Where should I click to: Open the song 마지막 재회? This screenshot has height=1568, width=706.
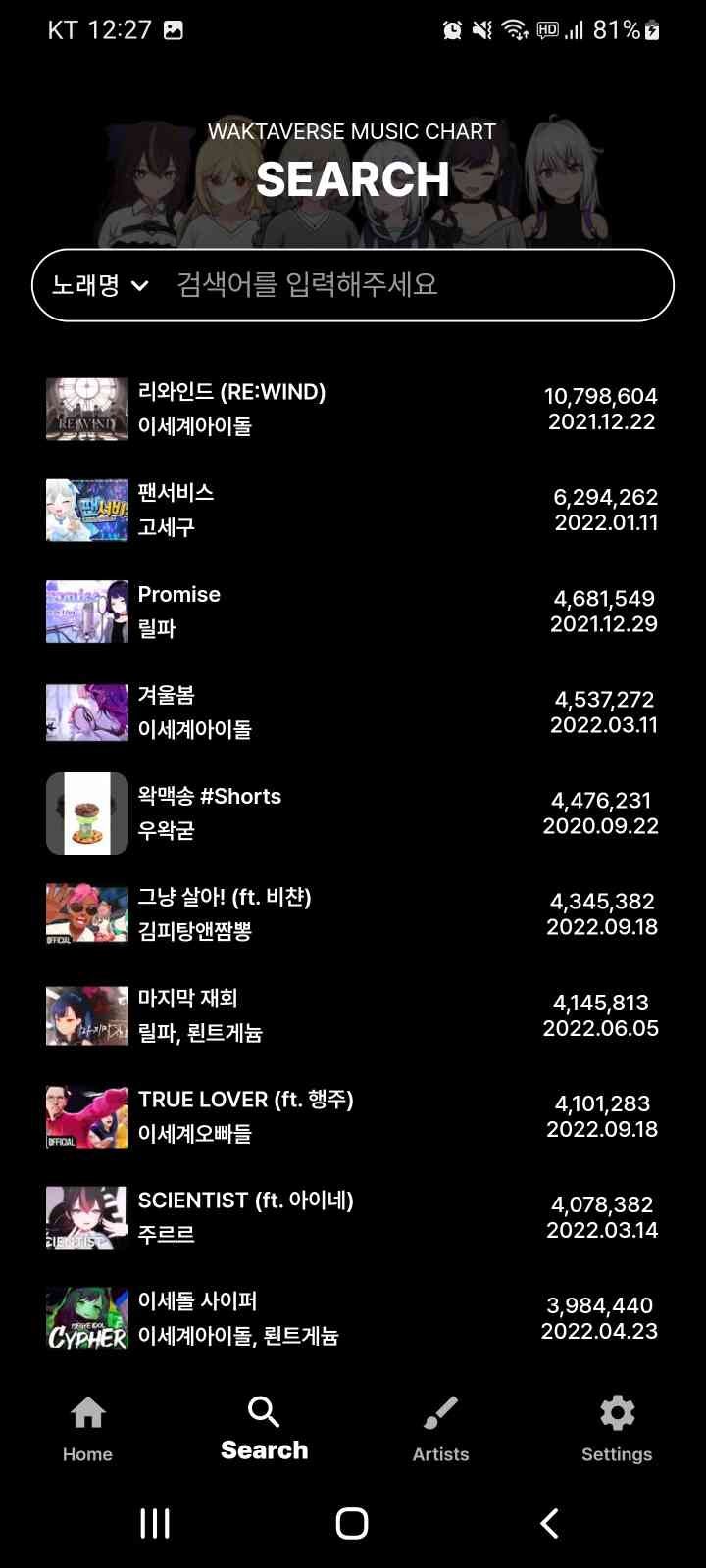[x=351, y=1014]
